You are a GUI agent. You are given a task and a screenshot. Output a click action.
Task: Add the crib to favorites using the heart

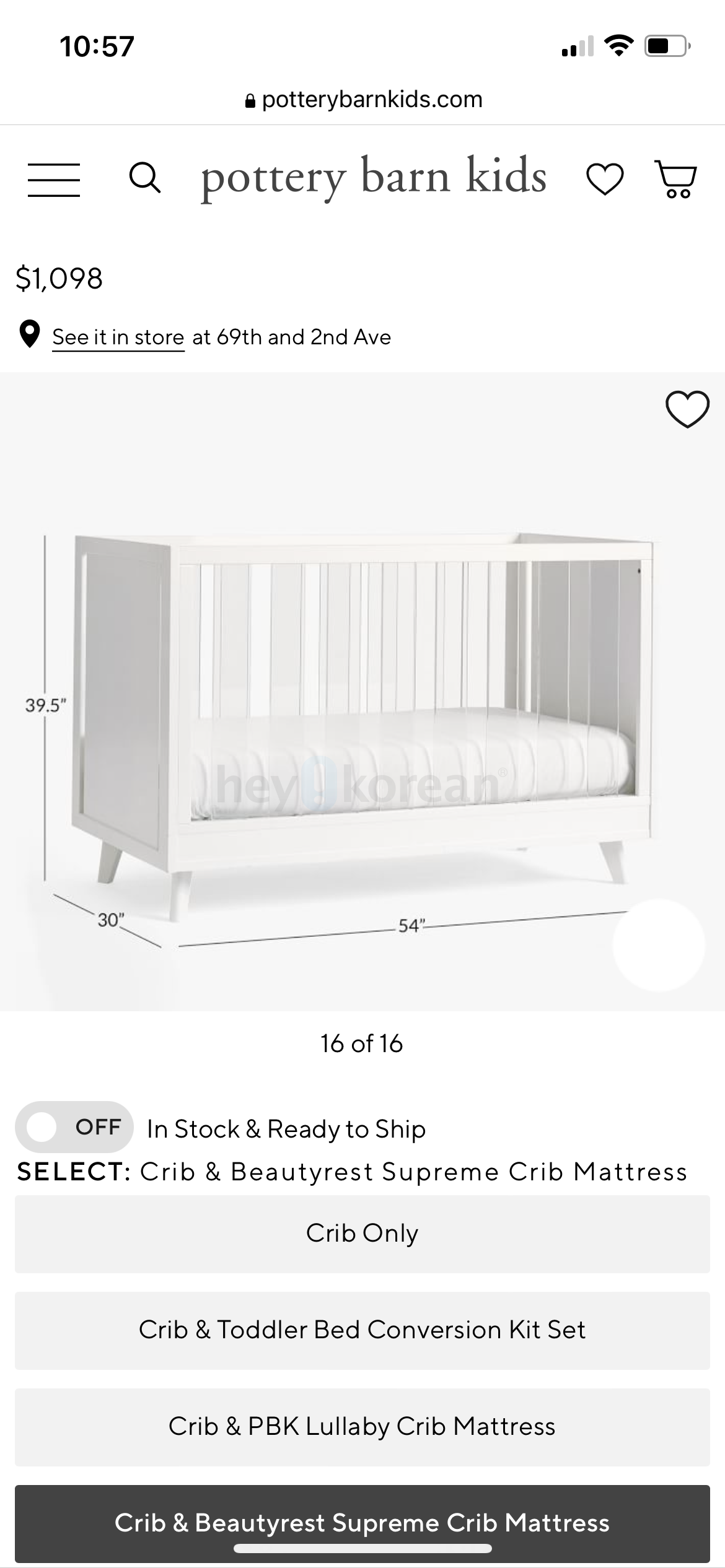[x=688, y=408]
